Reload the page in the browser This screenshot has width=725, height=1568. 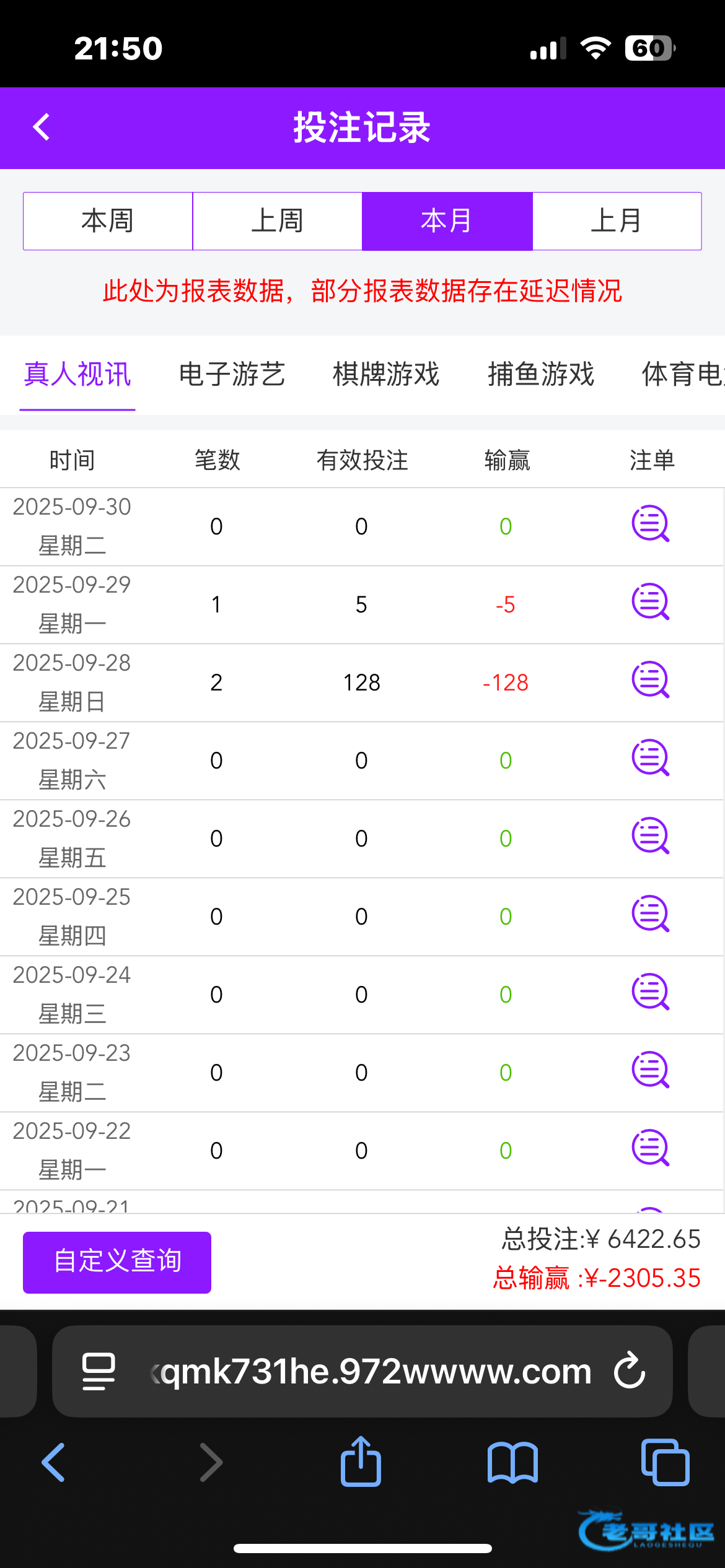tap(630, 1370)
